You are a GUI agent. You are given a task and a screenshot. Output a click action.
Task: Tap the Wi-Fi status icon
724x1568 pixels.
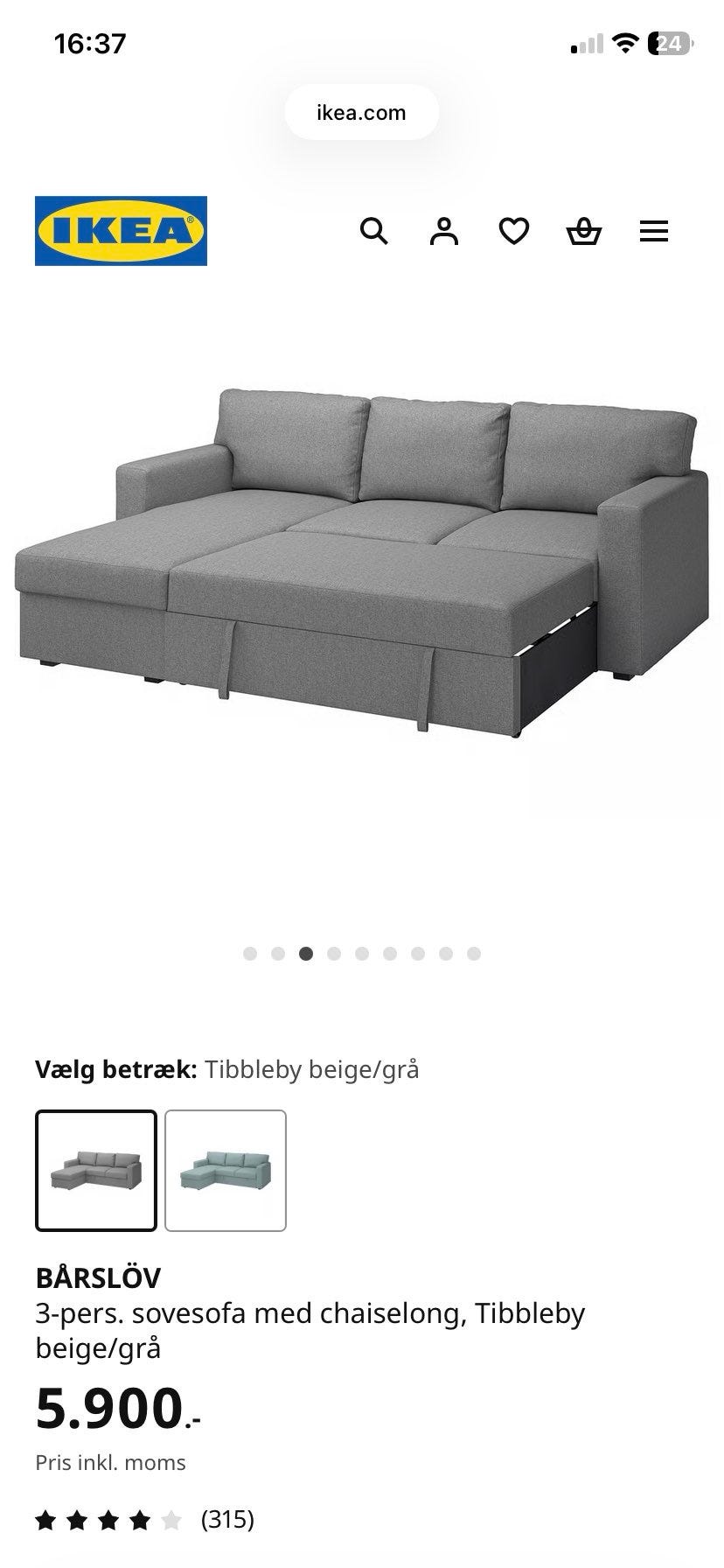tap(624, 42)
